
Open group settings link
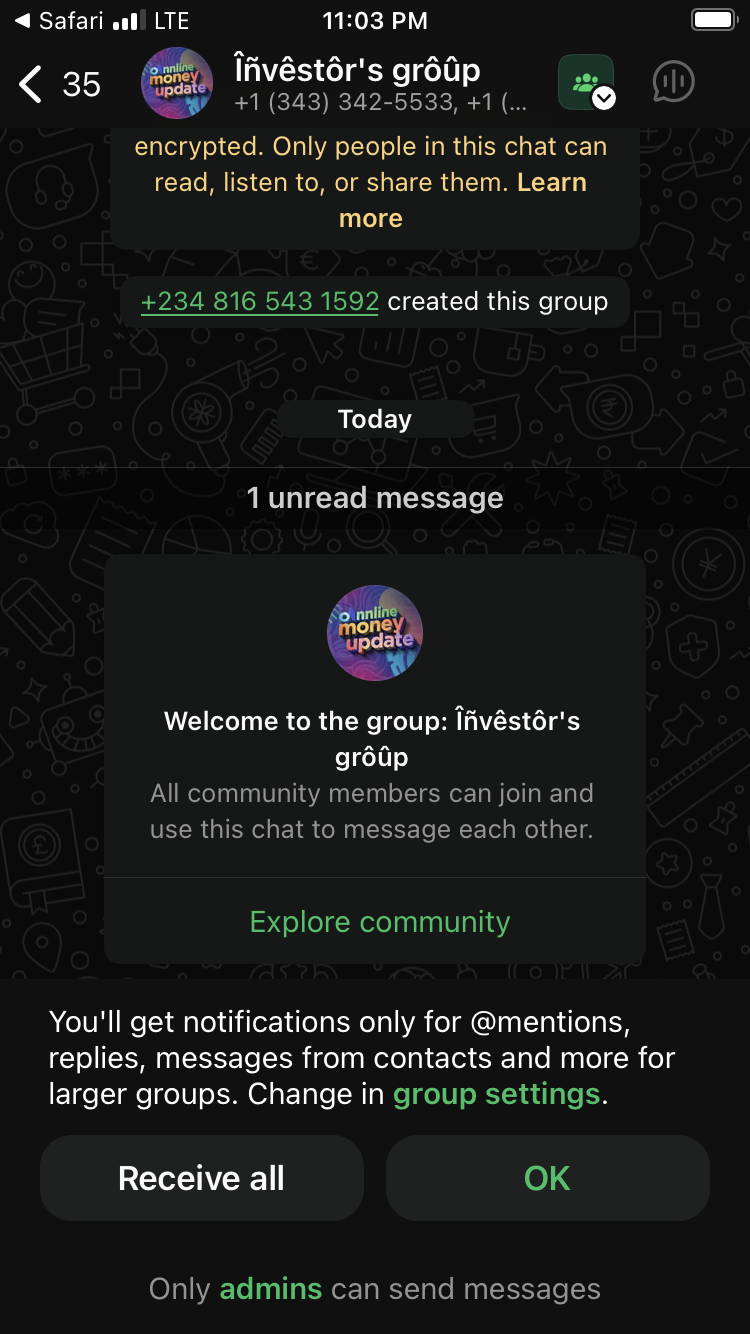(496, 1094)
